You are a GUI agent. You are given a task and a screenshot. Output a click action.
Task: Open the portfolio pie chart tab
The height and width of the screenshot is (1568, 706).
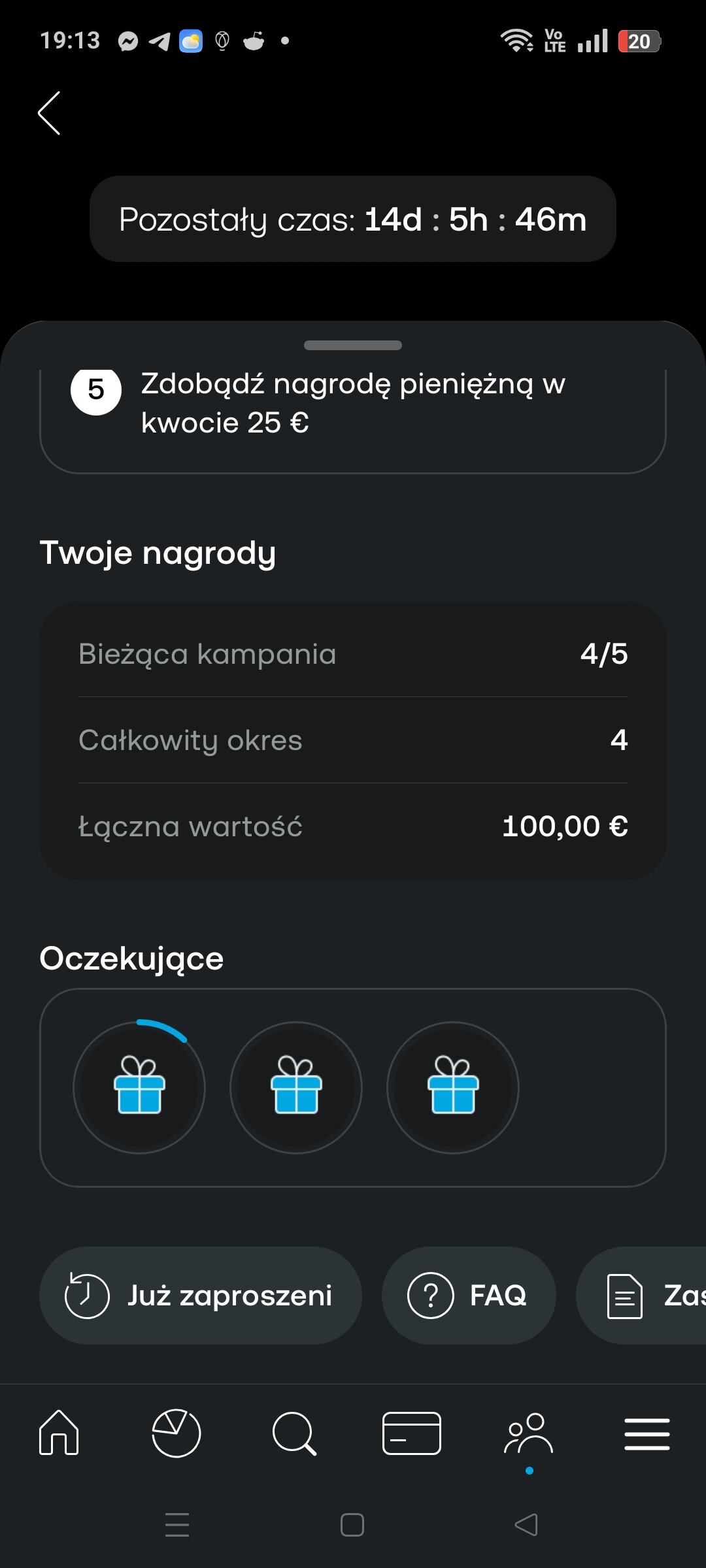(x=176, y=1433)
